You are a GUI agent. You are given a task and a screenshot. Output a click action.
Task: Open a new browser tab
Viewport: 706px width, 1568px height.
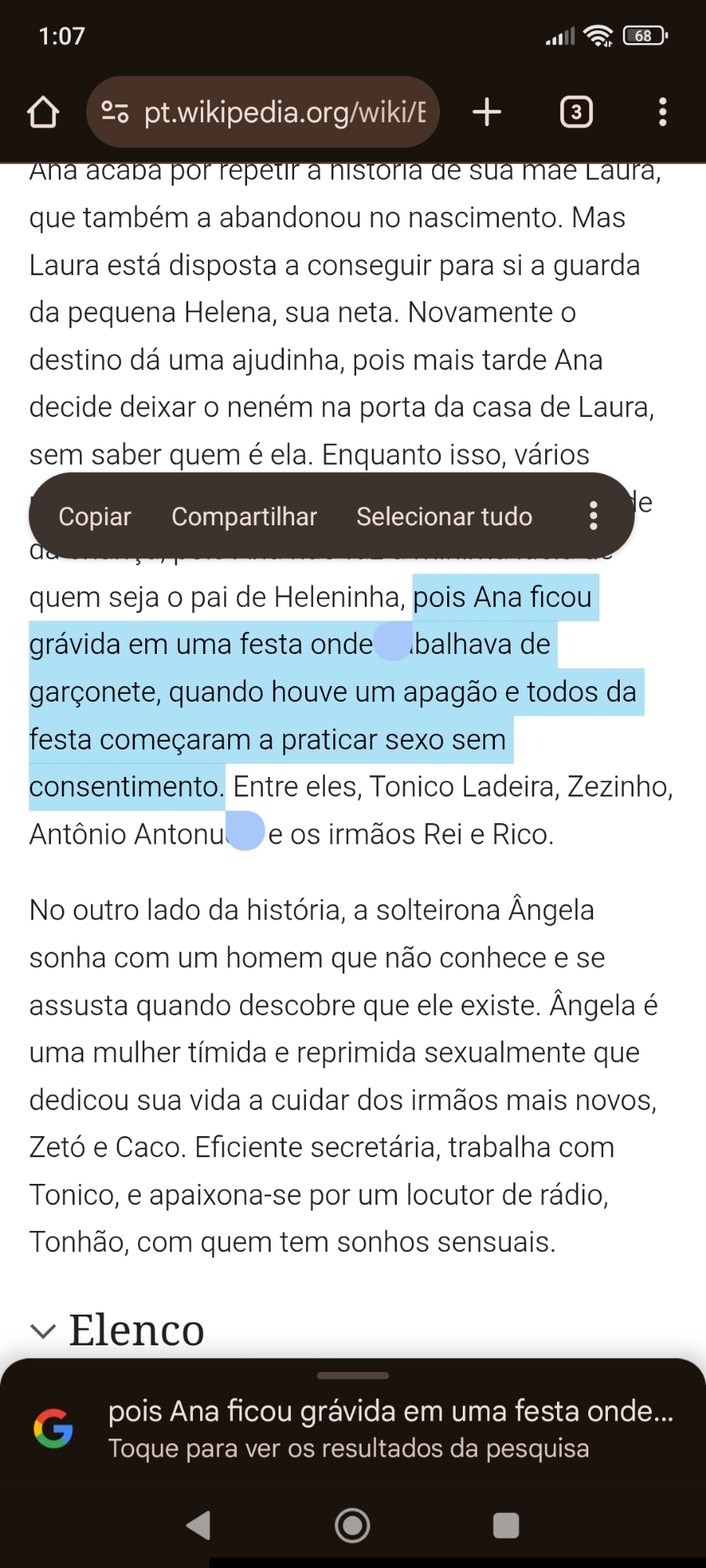[x=487, y=112]
